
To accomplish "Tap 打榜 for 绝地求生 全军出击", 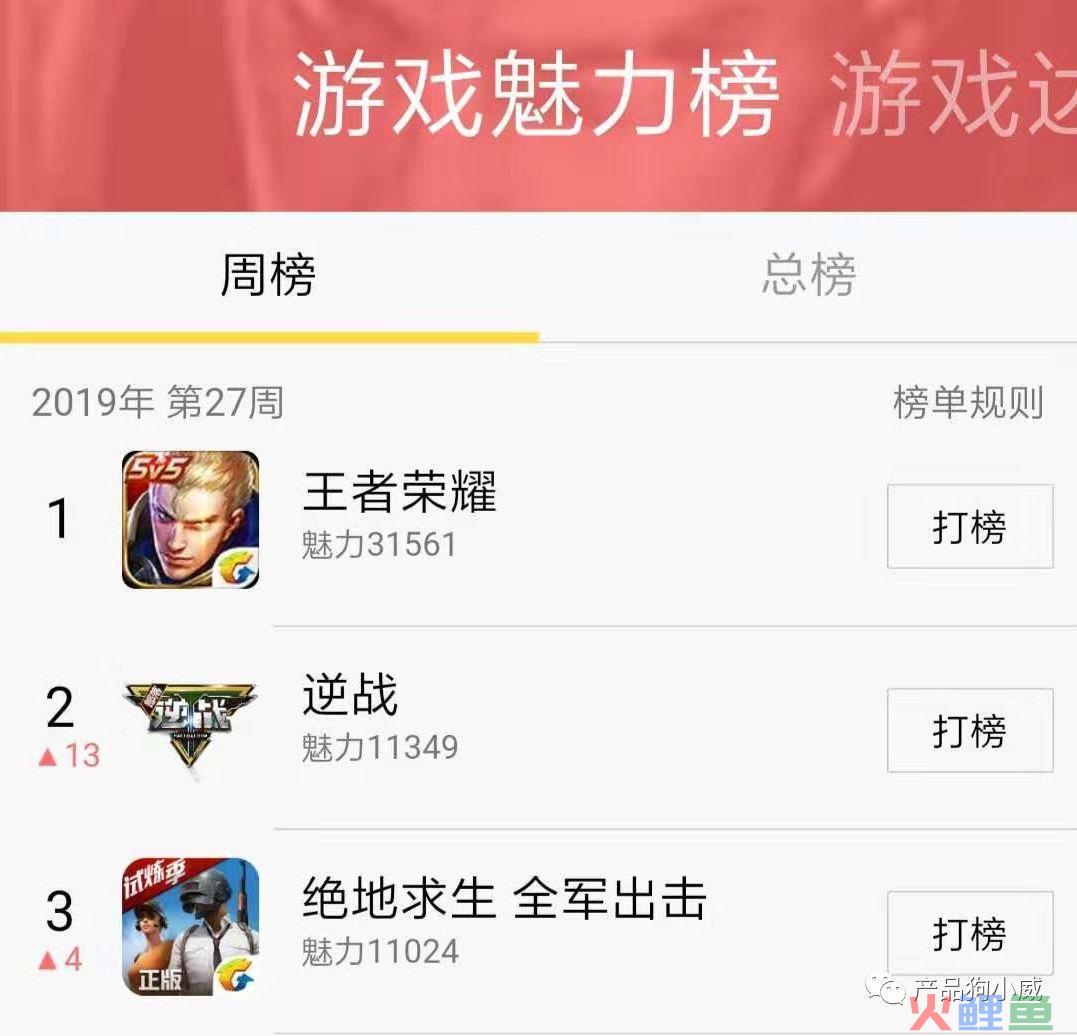I will (x=969, y=933).
